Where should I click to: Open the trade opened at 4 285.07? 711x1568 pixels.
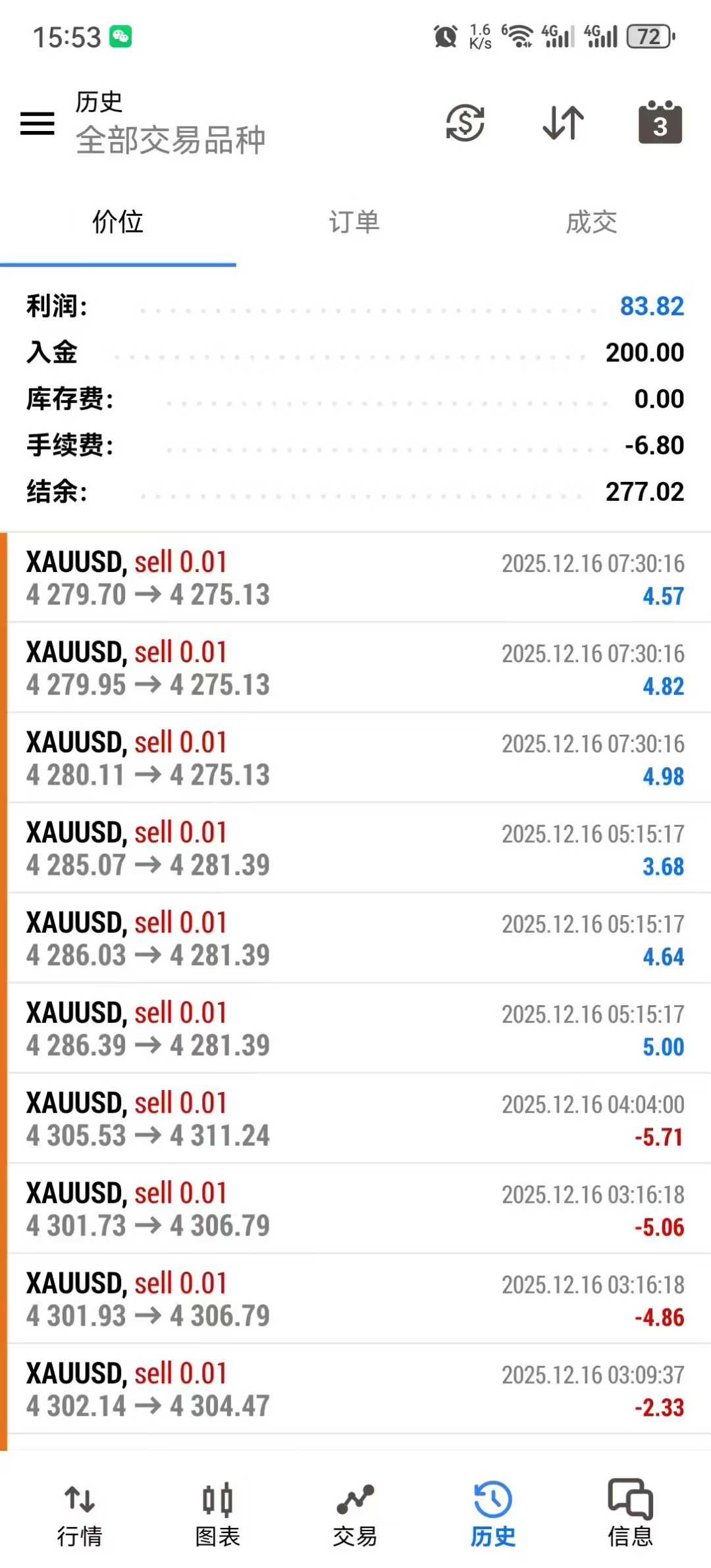(x=355, y=849)
